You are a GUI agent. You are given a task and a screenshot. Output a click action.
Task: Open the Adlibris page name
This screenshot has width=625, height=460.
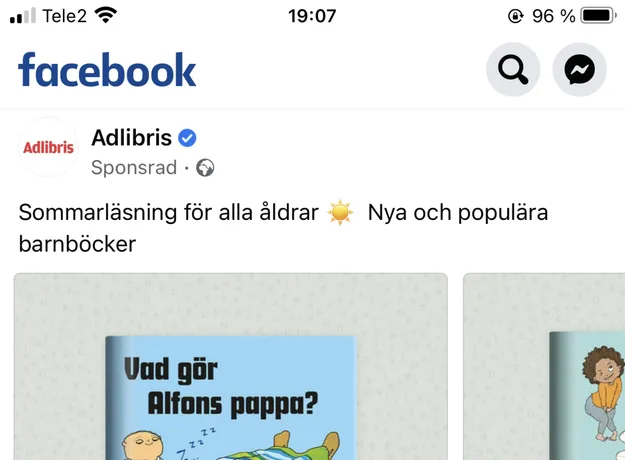point(131,138)
